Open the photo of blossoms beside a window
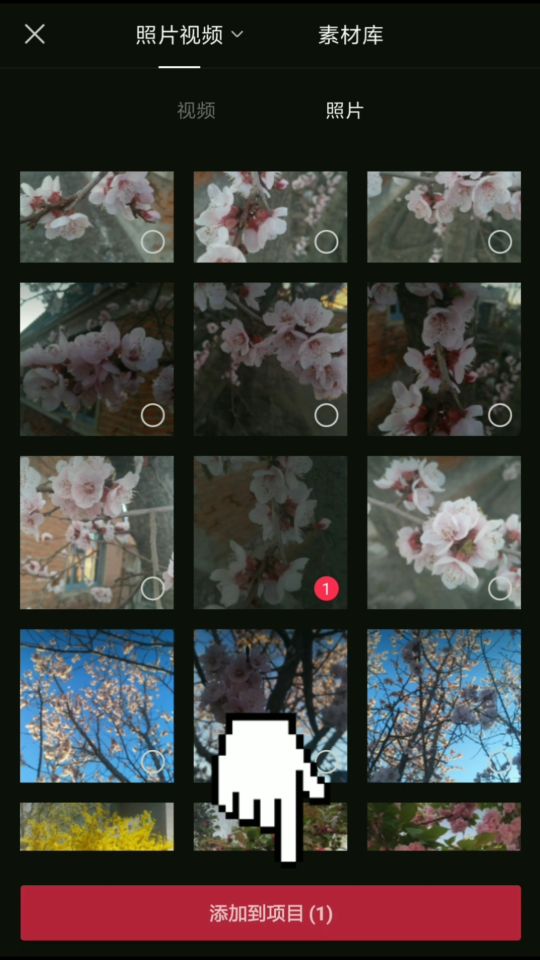The image size is (540, 960). tap(97, 532)
